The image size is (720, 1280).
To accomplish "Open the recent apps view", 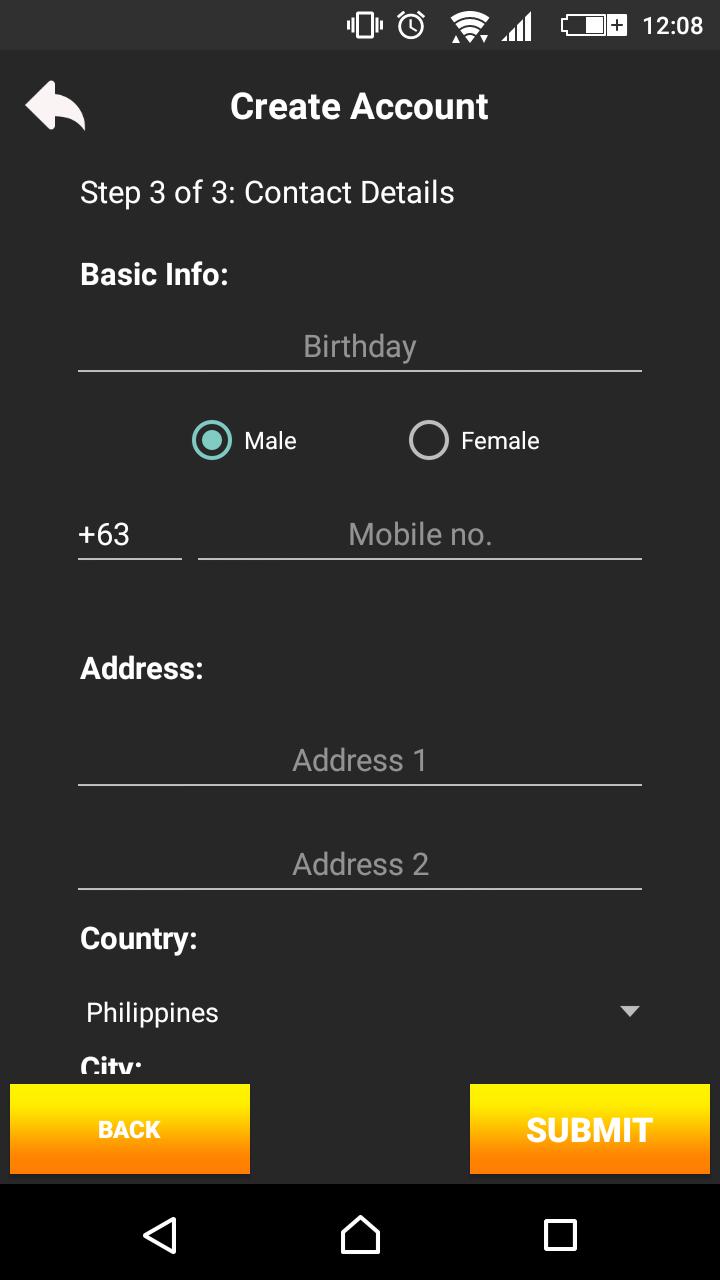I will pyautogui.click(x=560, y=1235).
